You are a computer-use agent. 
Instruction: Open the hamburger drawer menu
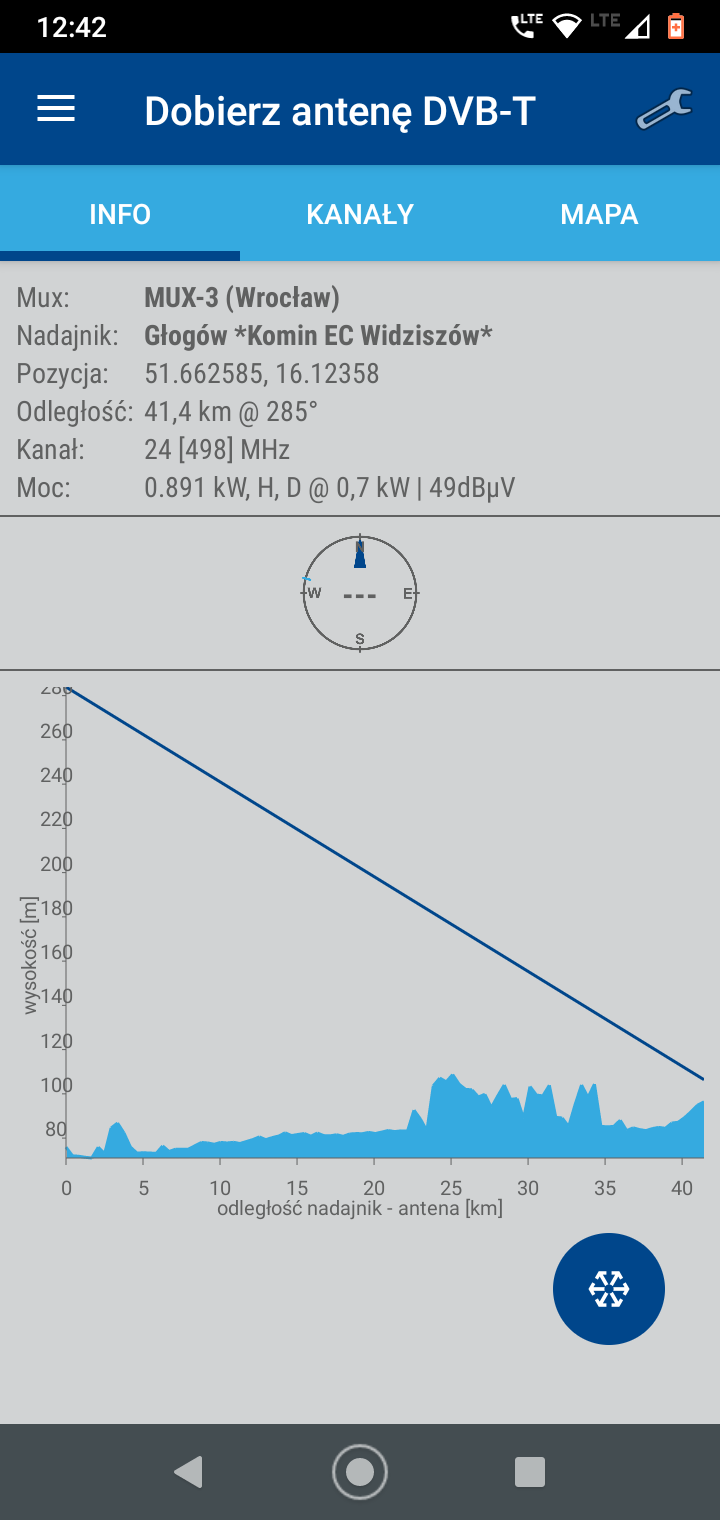click(56, 109)
